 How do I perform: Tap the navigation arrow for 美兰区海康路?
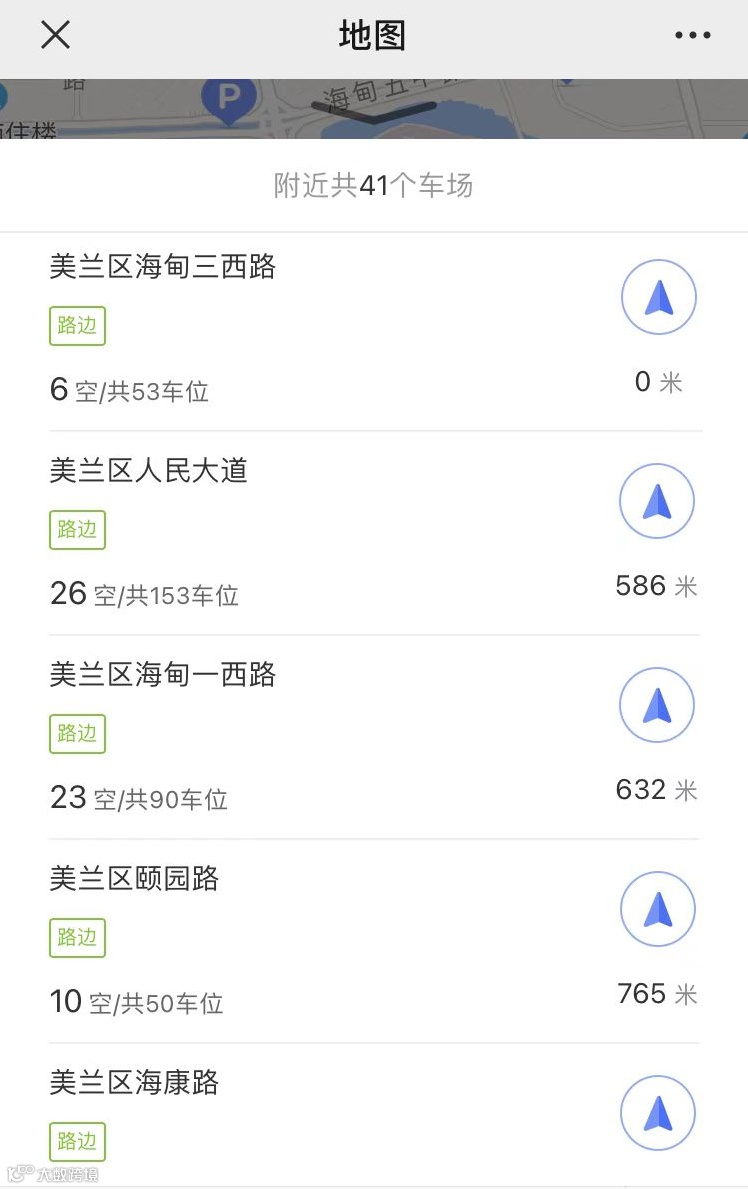tap(657, 1113)
